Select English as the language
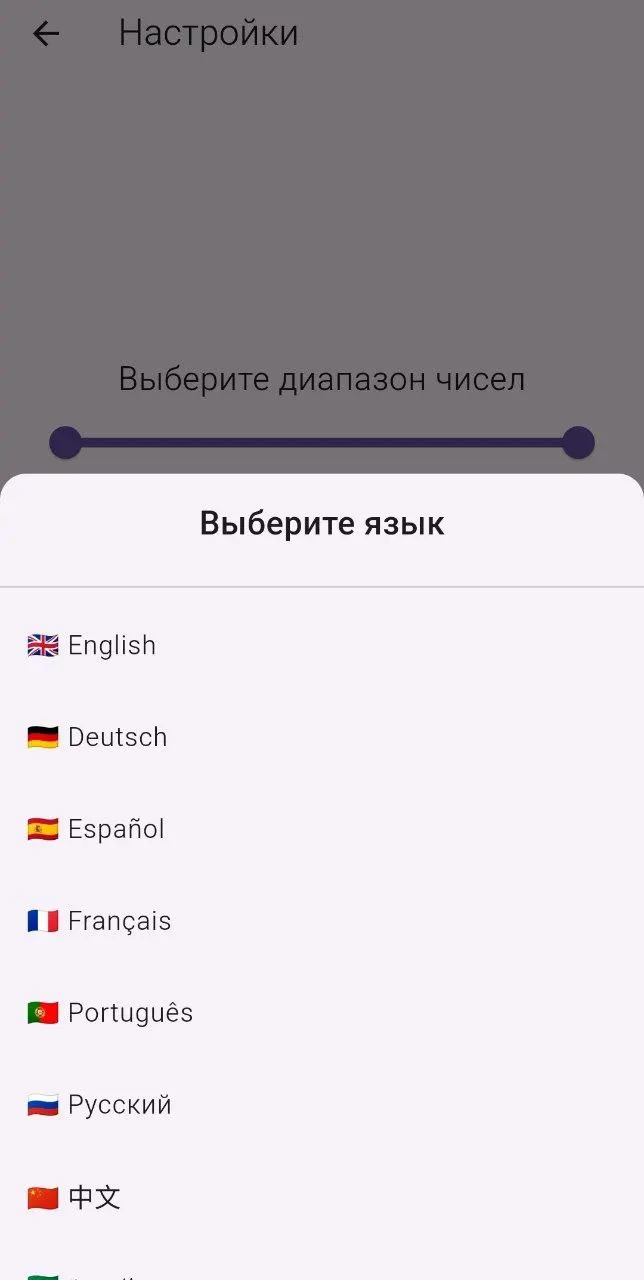Screen dimensions: 644x1280 322,645
